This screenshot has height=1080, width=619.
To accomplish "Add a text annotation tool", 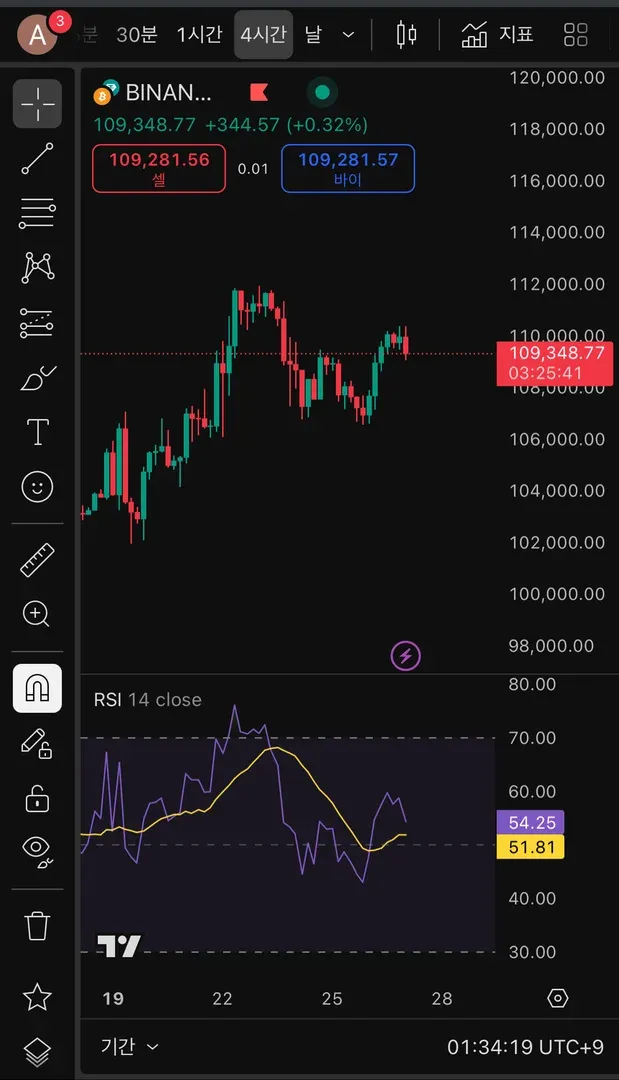I will (x=37, y=432).
